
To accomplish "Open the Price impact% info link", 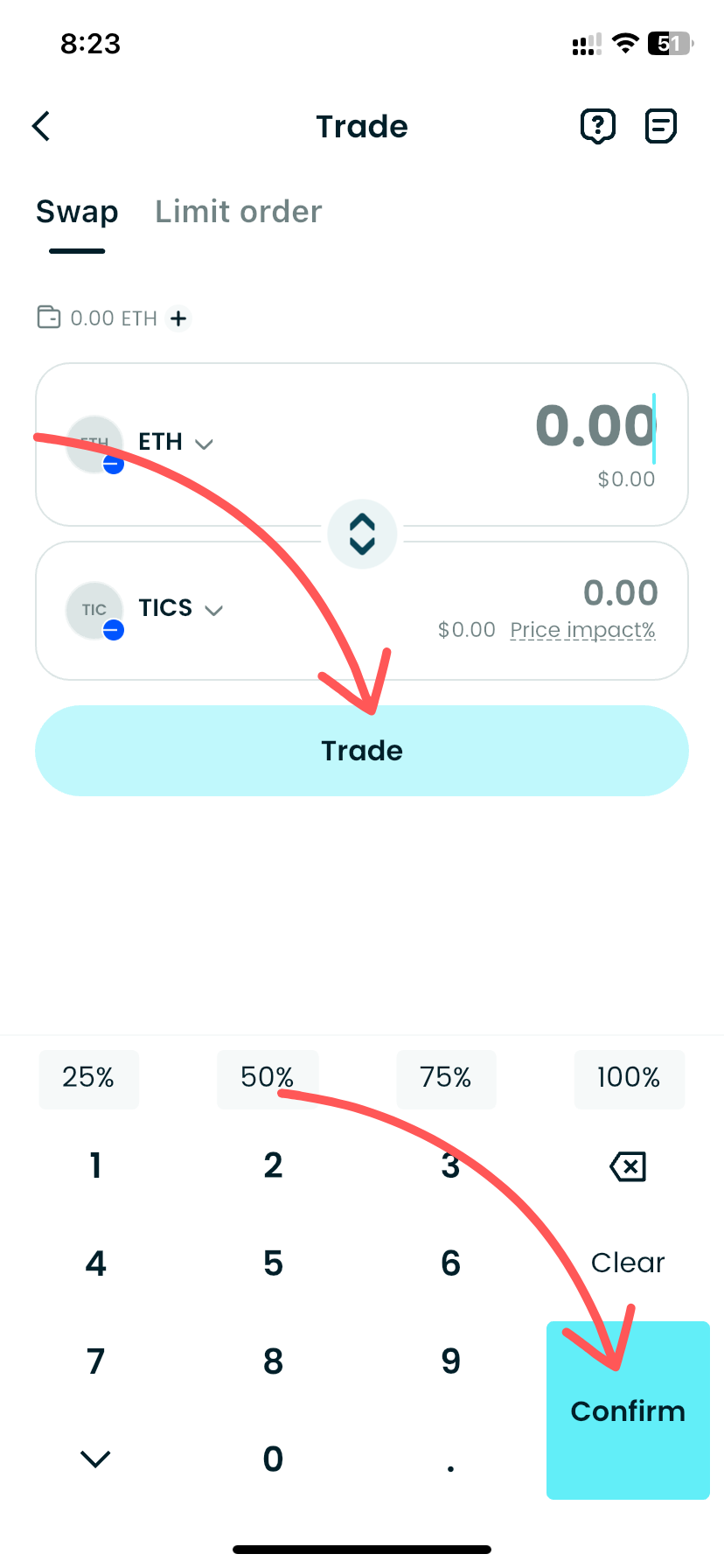I will click(582, 630).
